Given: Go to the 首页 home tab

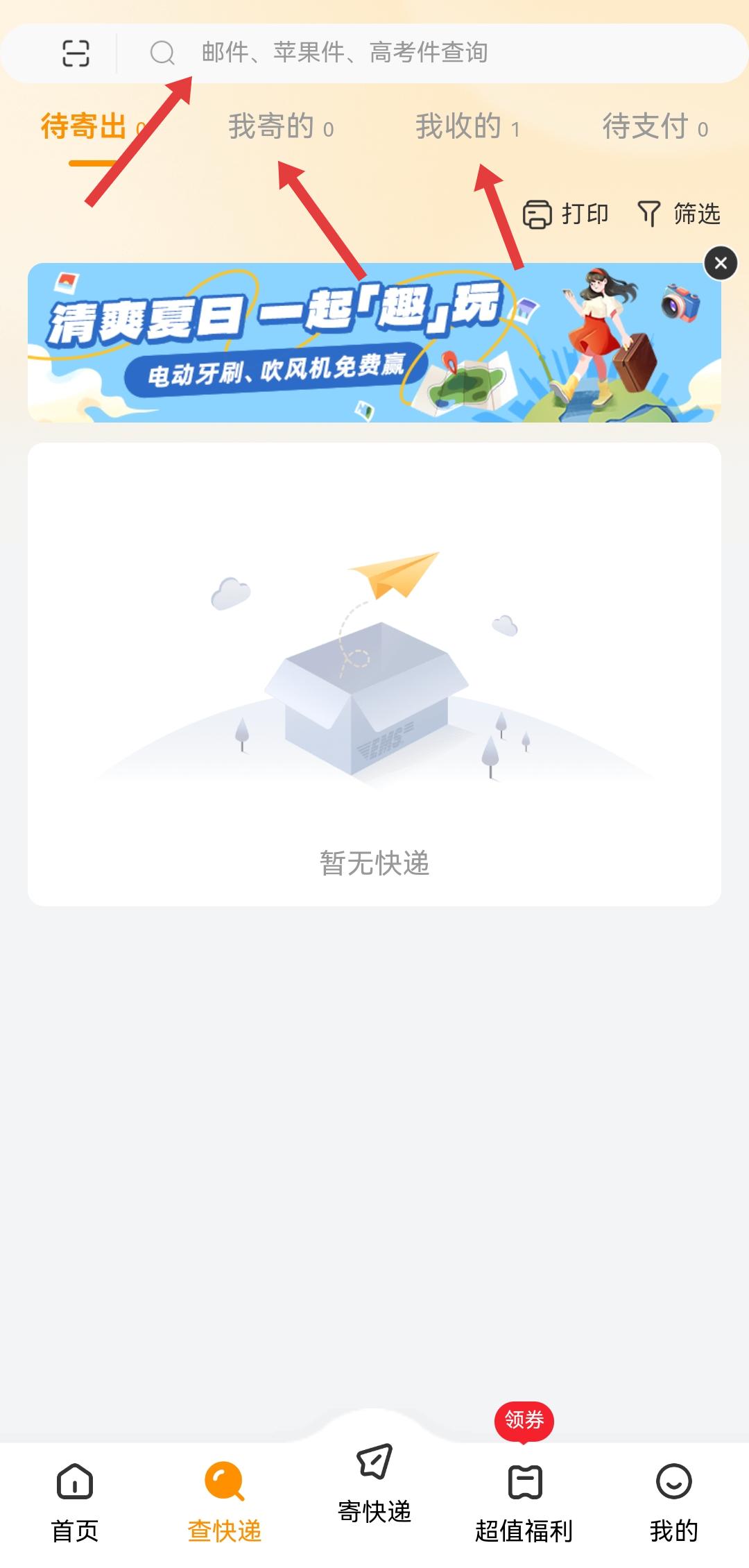Looking at the screenshot, I should coord(75,1502).
